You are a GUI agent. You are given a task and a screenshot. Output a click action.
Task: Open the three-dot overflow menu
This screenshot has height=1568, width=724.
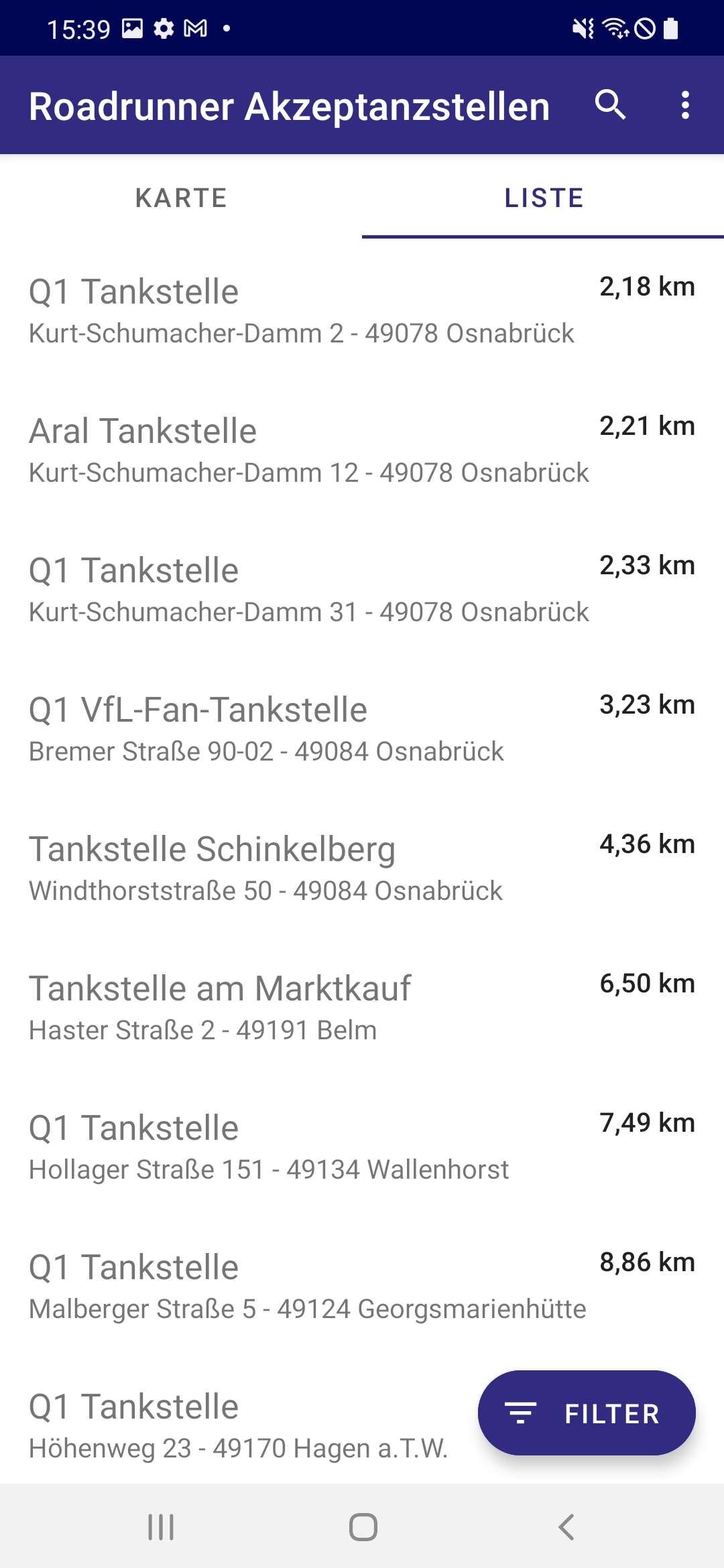click(x=685, y=105)
